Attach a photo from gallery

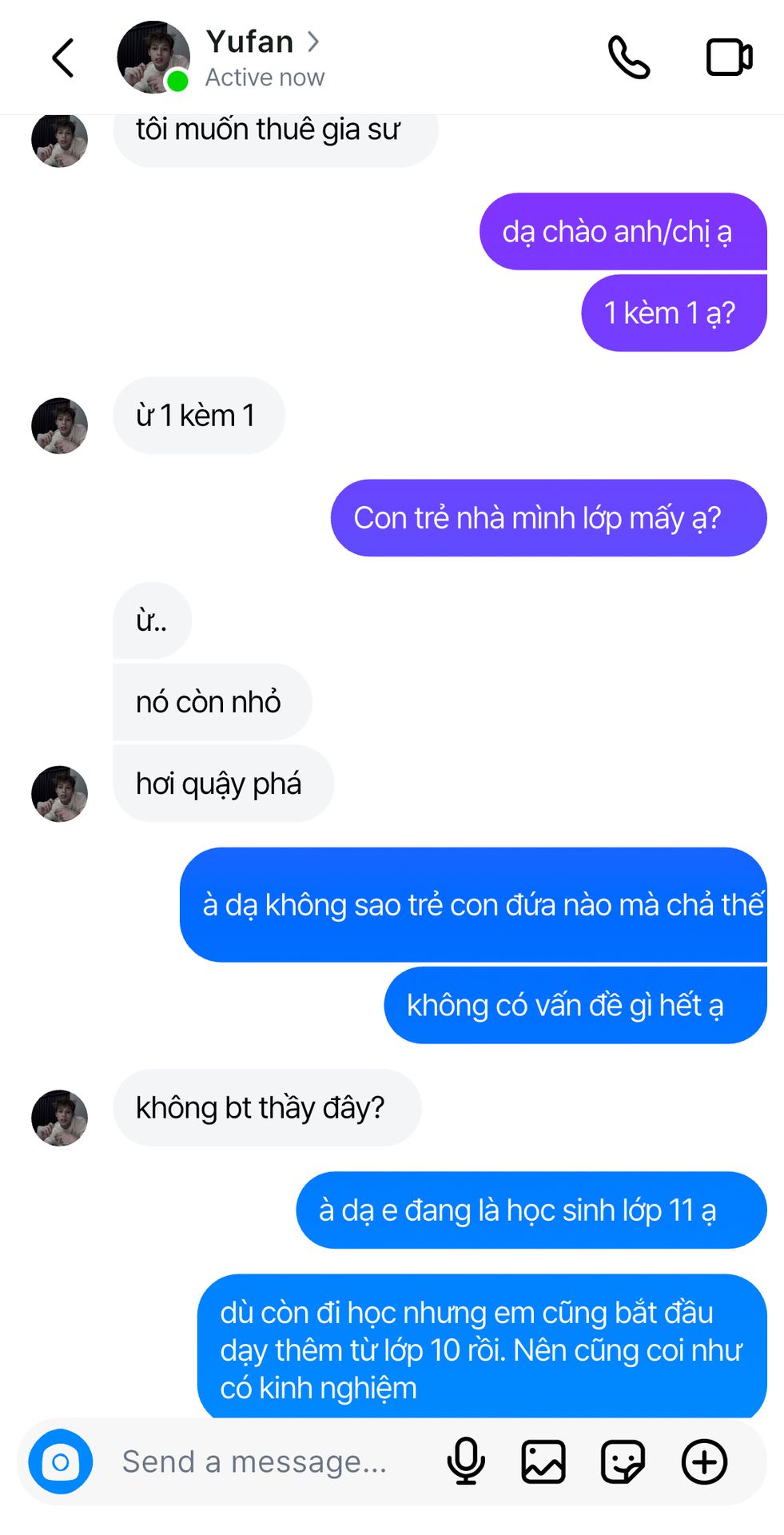pos(543,1461)
